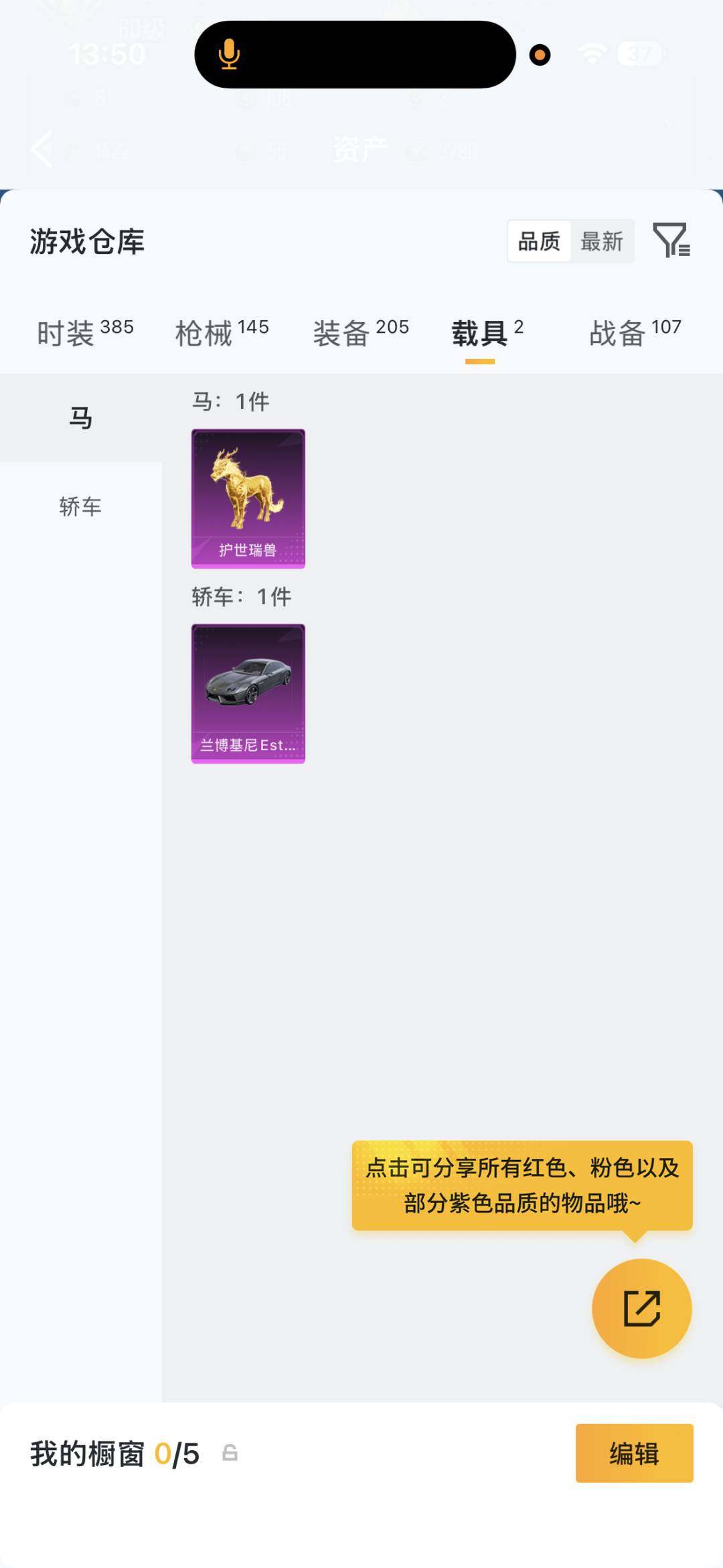The image size is (723, 1568).
Task: Tap the yellow circular share button
Action: (x=641, y=1307)
